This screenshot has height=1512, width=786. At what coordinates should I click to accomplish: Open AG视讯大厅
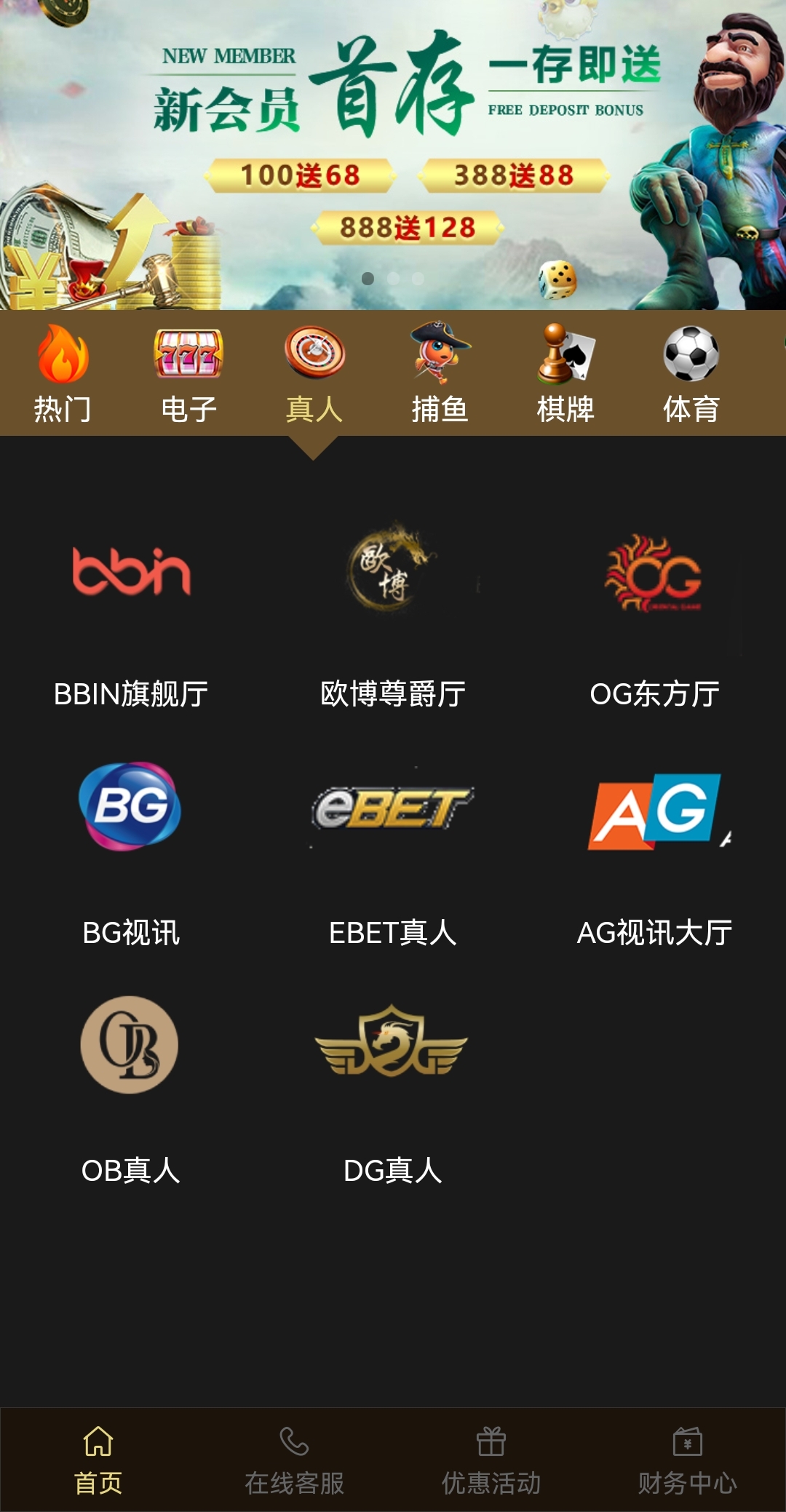point(654,850)
